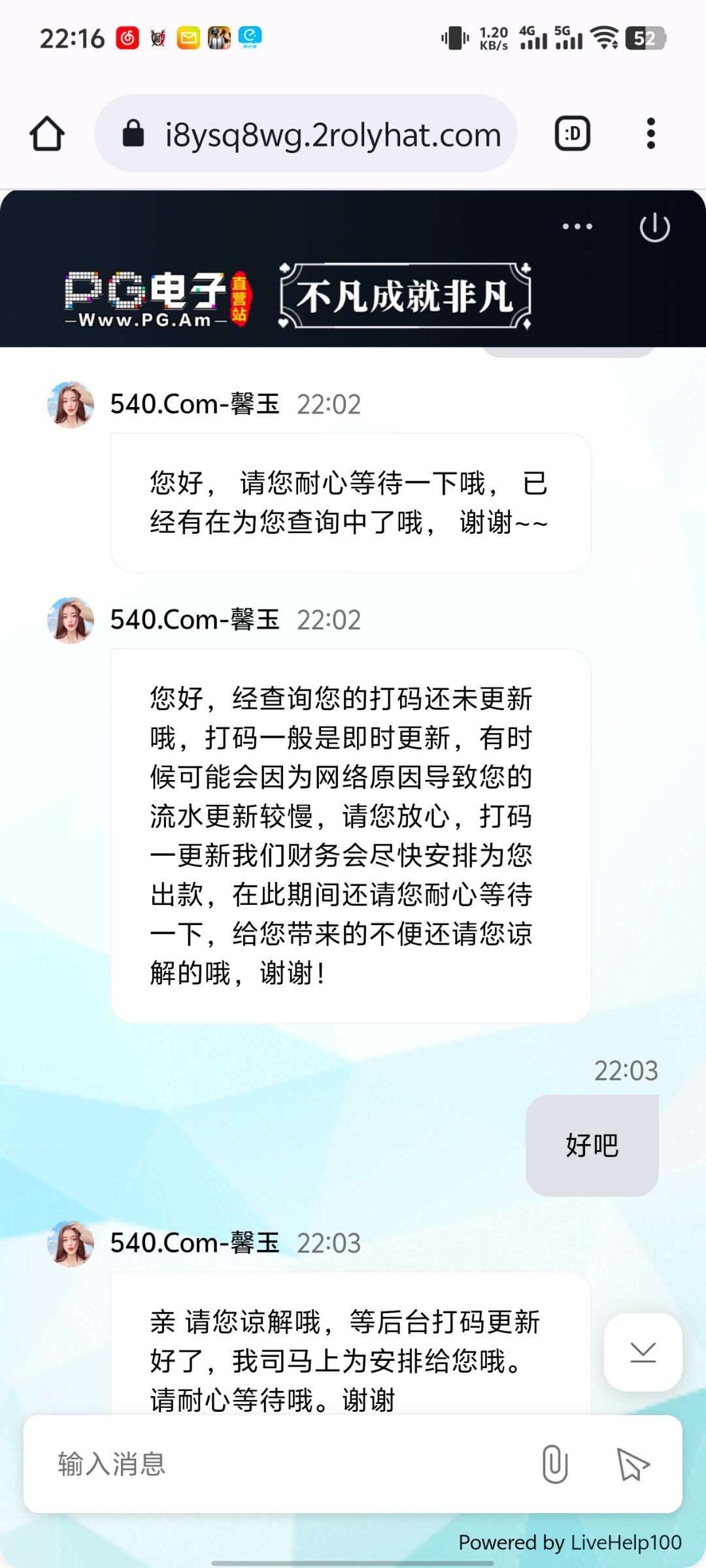Open the chat header's more options dots
The width and height of the screenshot is (706, 1568).
577,227
